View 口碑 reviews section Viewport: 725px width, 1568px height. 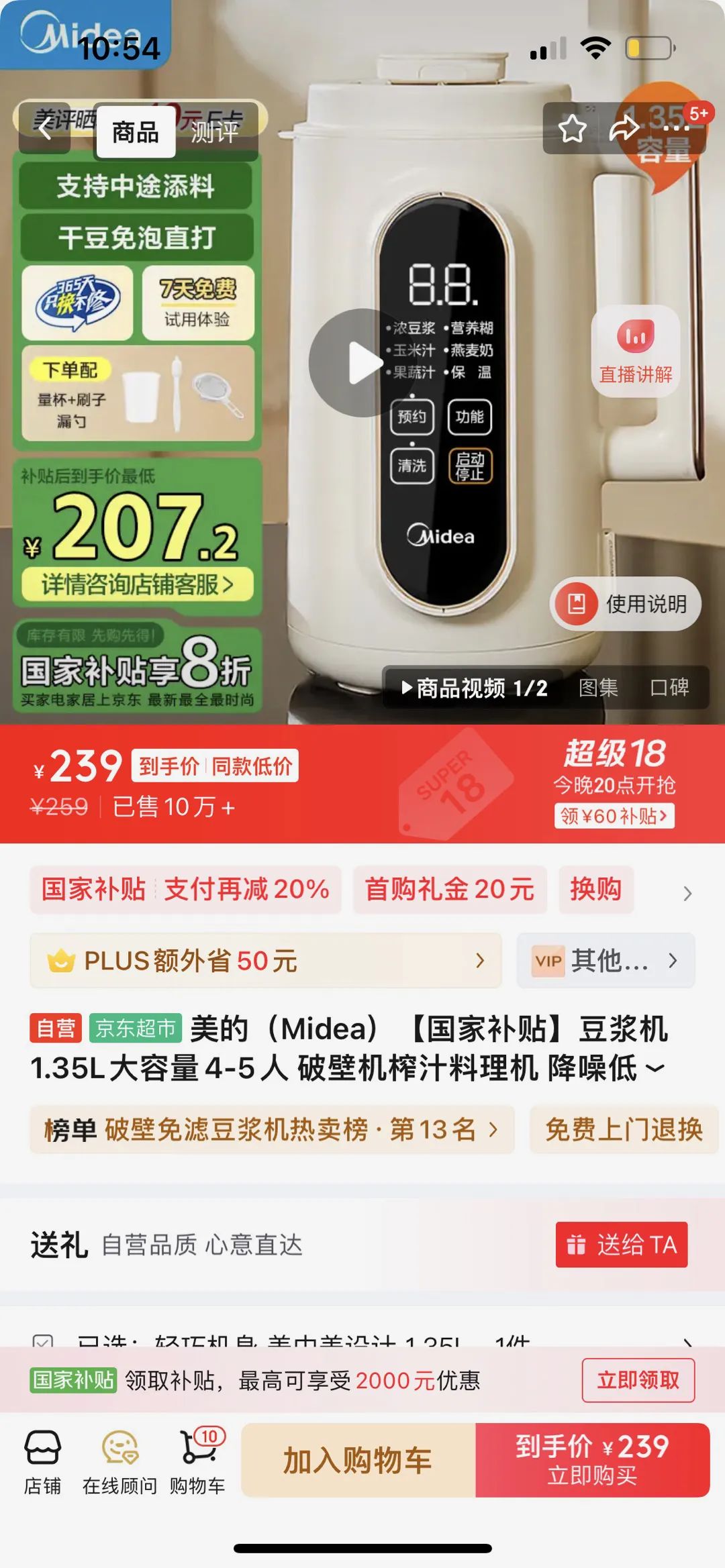point(669,688)
